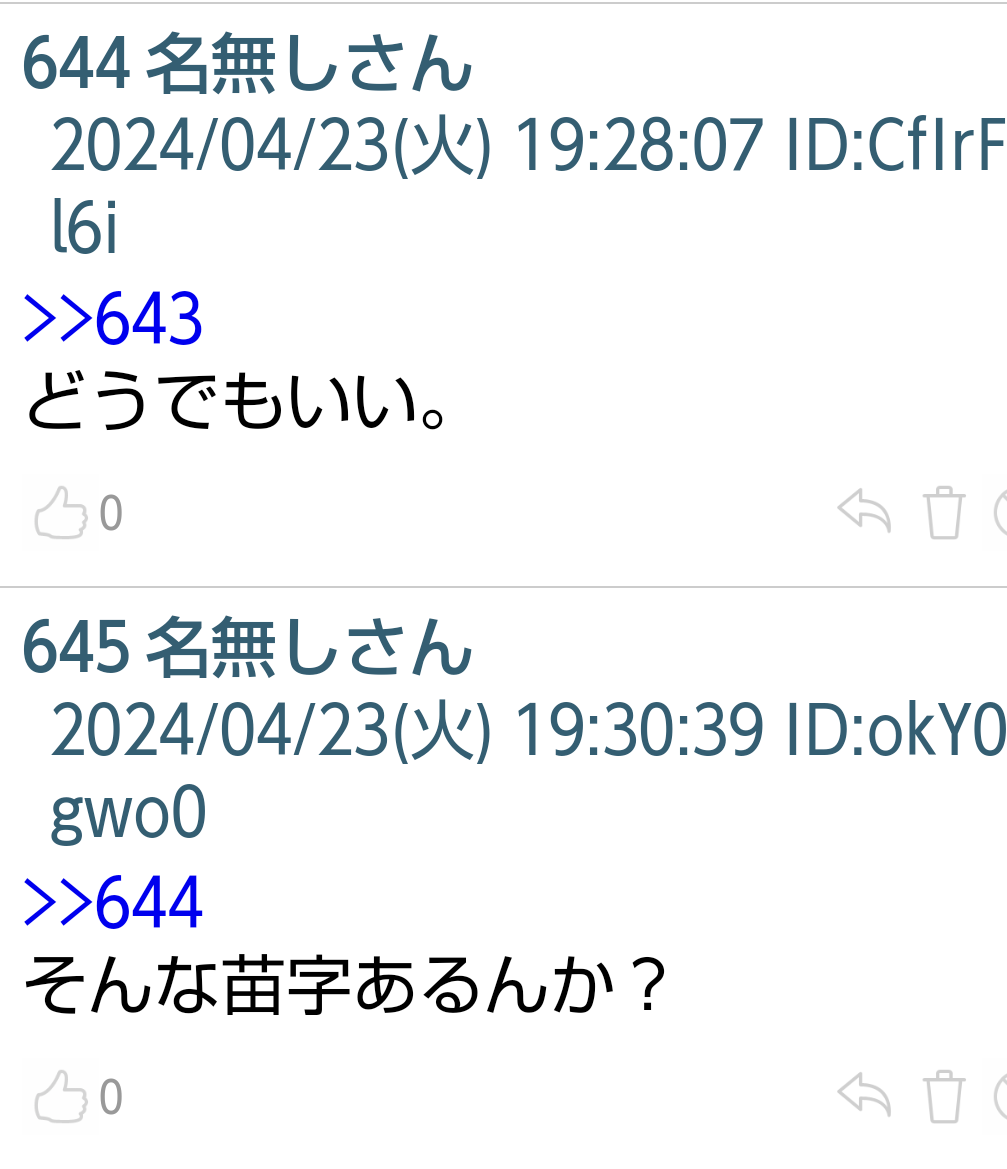
Task: Reply to post 645
Action: (864, 1094)
